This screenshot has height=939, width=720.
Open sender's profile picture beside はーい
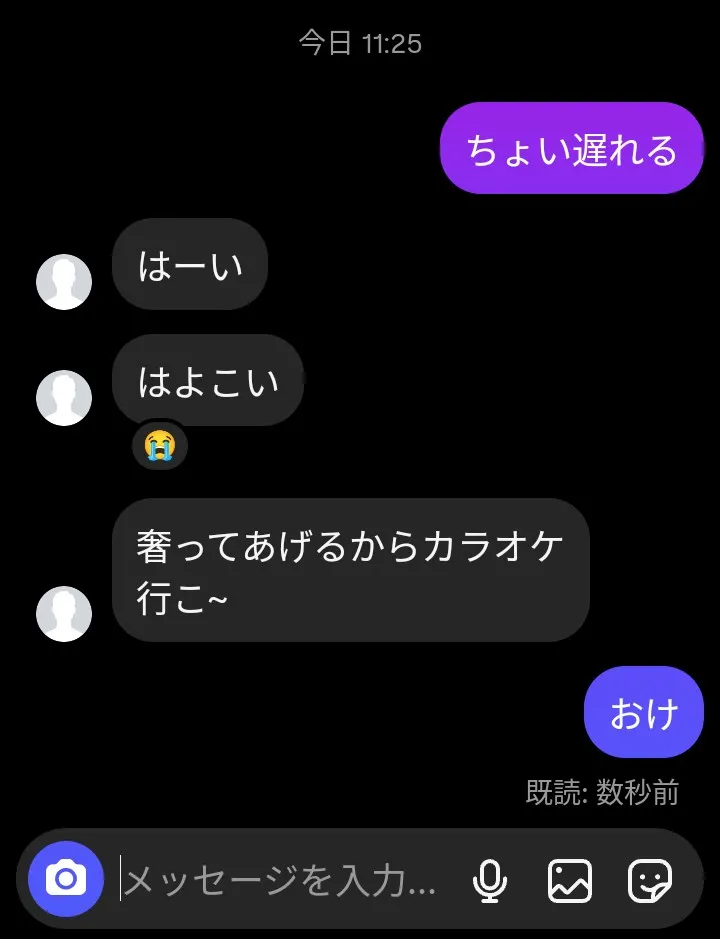(x=64, y=282)
